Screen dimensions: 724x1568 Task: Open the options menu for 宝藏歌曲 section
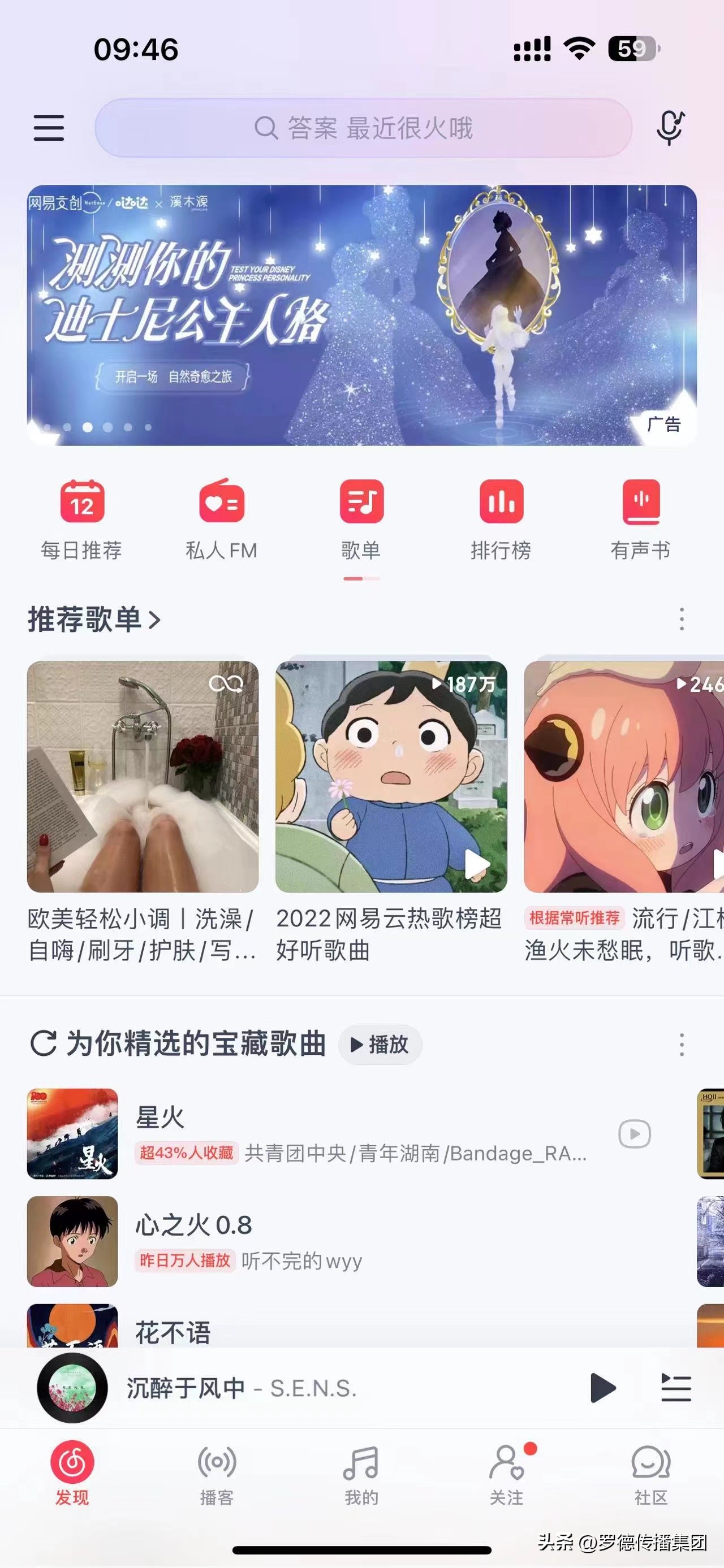click(682, 1044)
